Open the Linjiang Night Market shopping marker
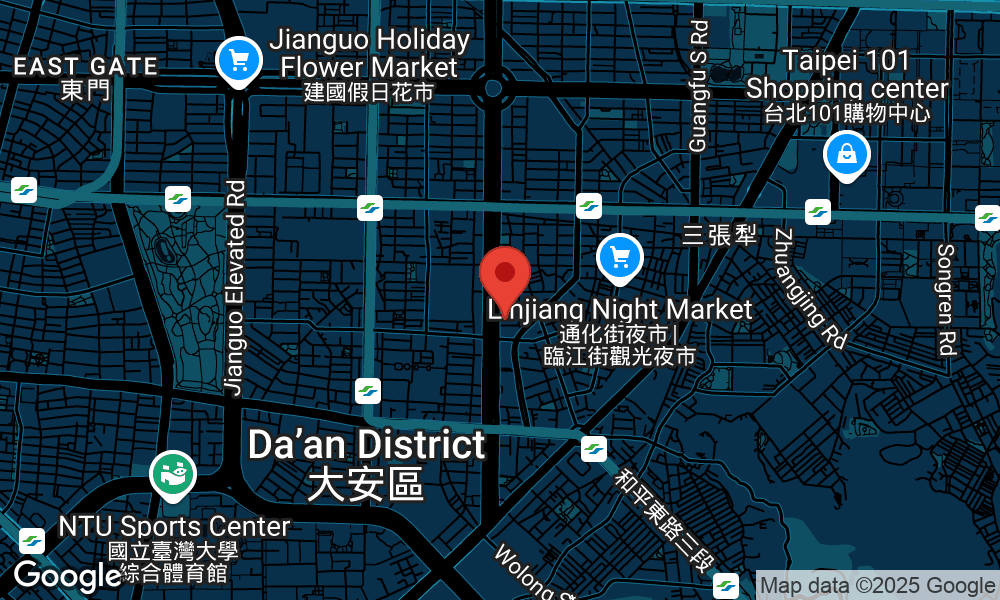 619,257
